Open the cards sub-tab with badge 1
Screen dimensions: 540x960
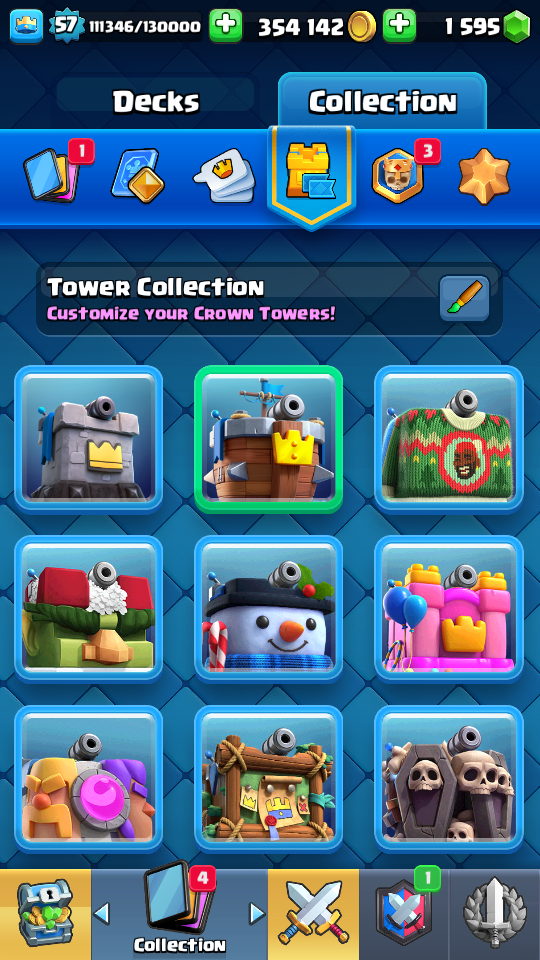point(56,171)
